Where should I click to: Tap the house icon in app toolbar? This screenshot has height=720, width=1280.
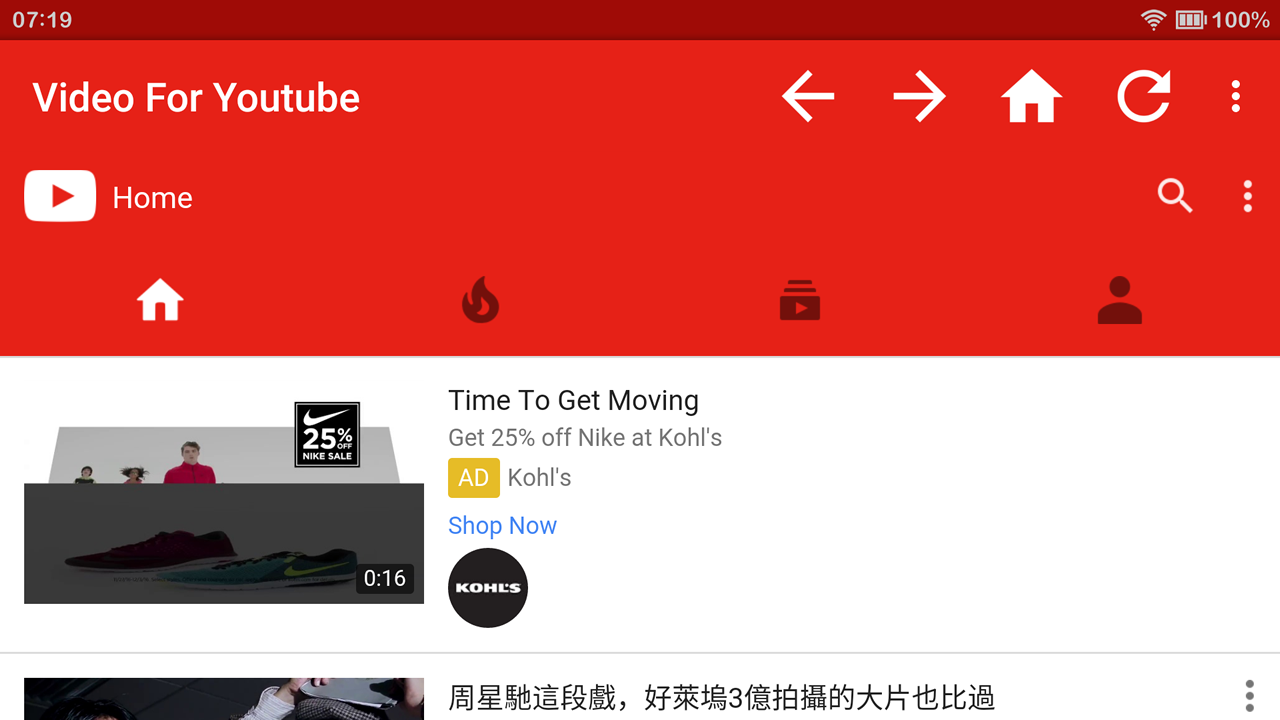coord(1031,97)
